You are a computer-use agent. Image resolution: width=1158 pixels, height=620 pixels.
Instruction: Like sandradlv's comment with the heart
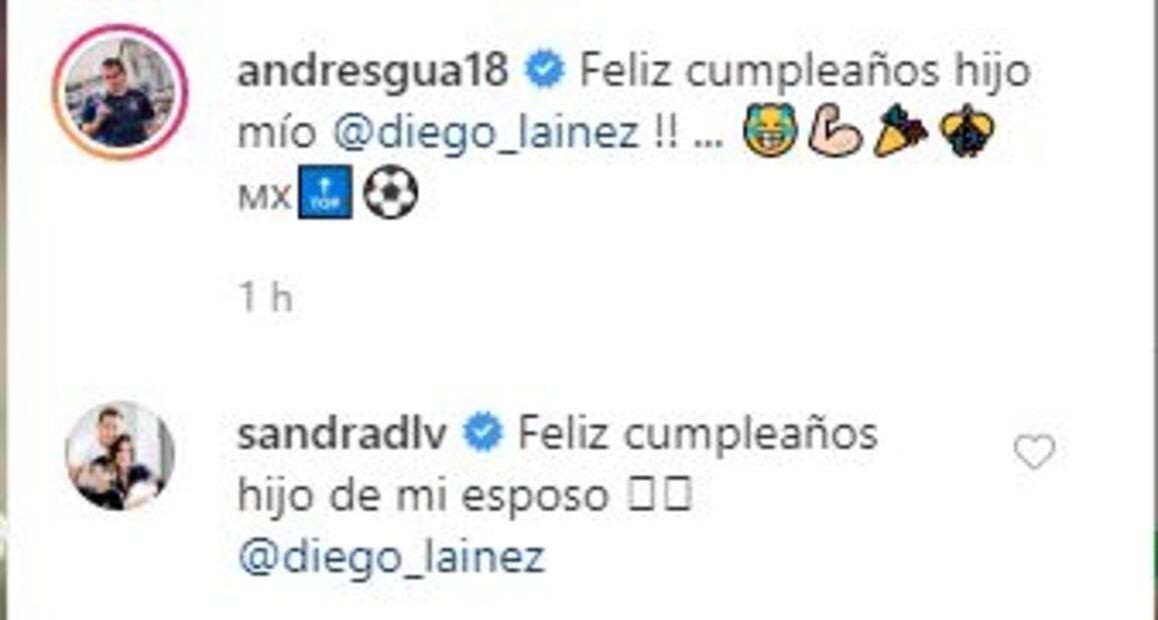coord(1033,454)
